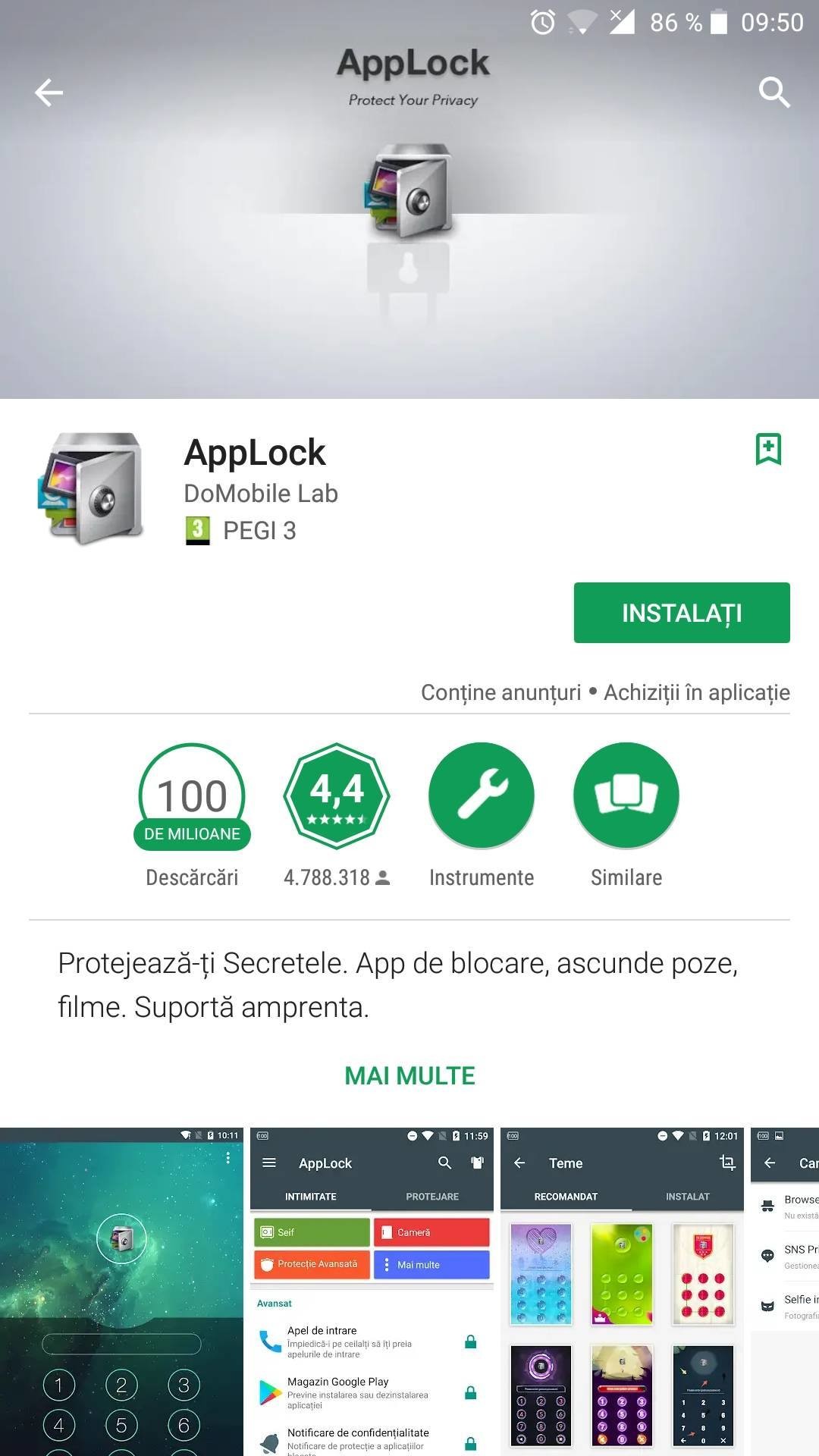The width and height of the screenshot is (819, 1456).
Task: Go back using the top-left arrow
Action: tap(49, 93)
